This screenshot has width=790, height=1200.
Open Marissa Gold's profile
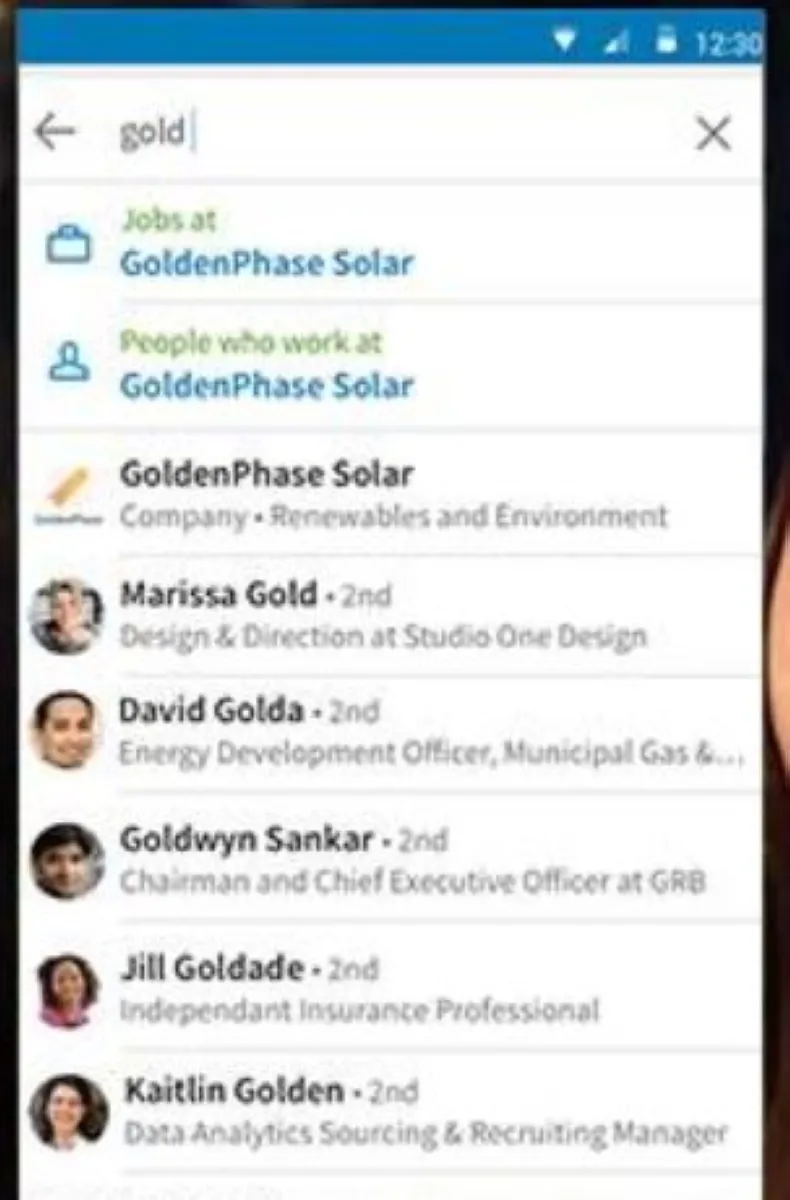390,614
